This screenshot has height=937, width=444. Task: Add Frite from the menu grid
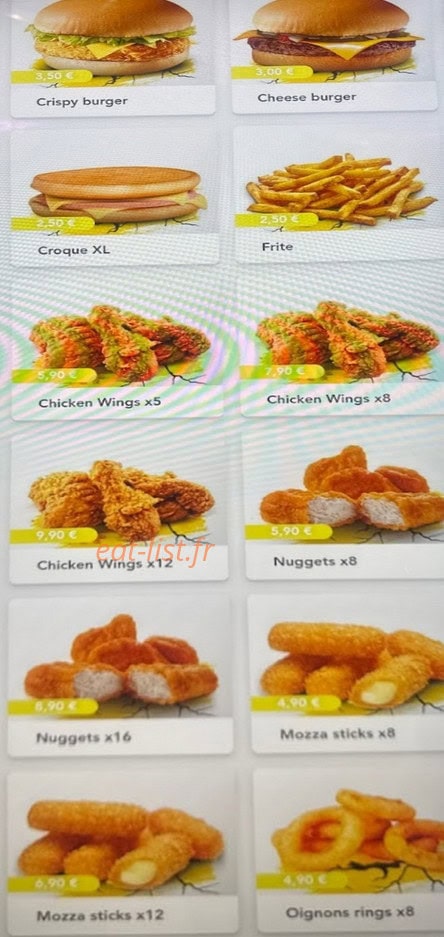(338, 194)
